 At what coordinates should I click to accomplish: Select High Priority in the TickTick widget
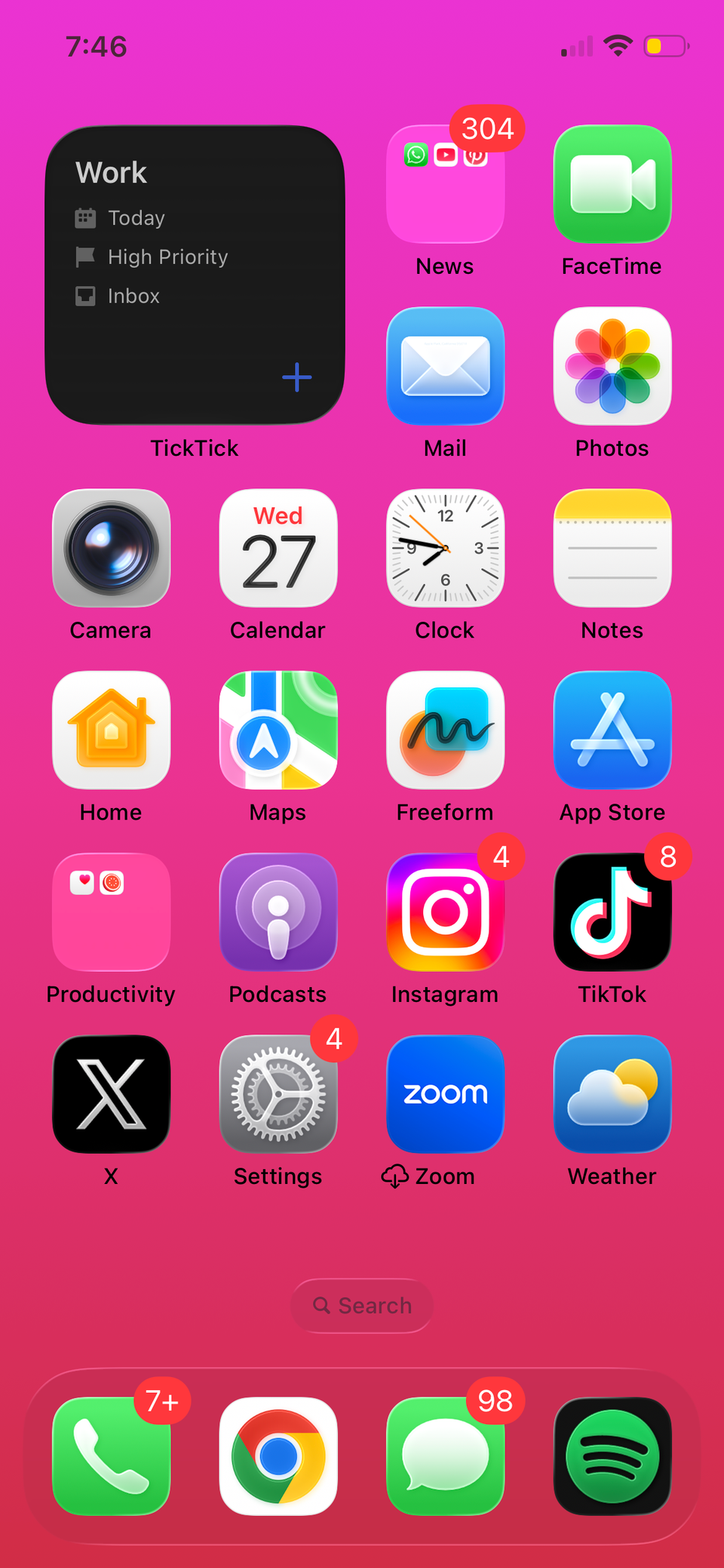(x=167, y=257)
